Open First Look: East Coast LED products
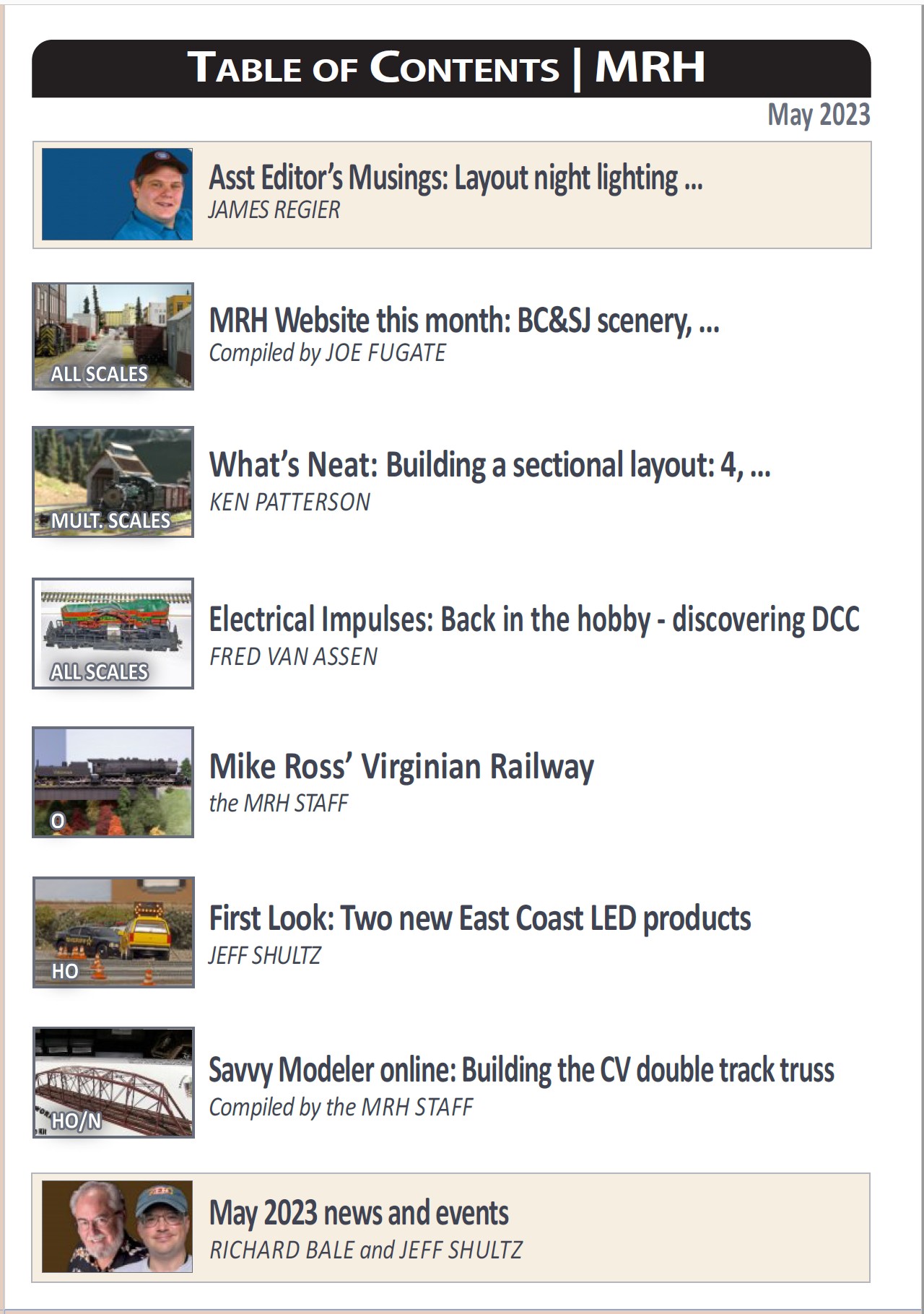Viewport: 924px width, 1314px height. click(x=479, y=919)
